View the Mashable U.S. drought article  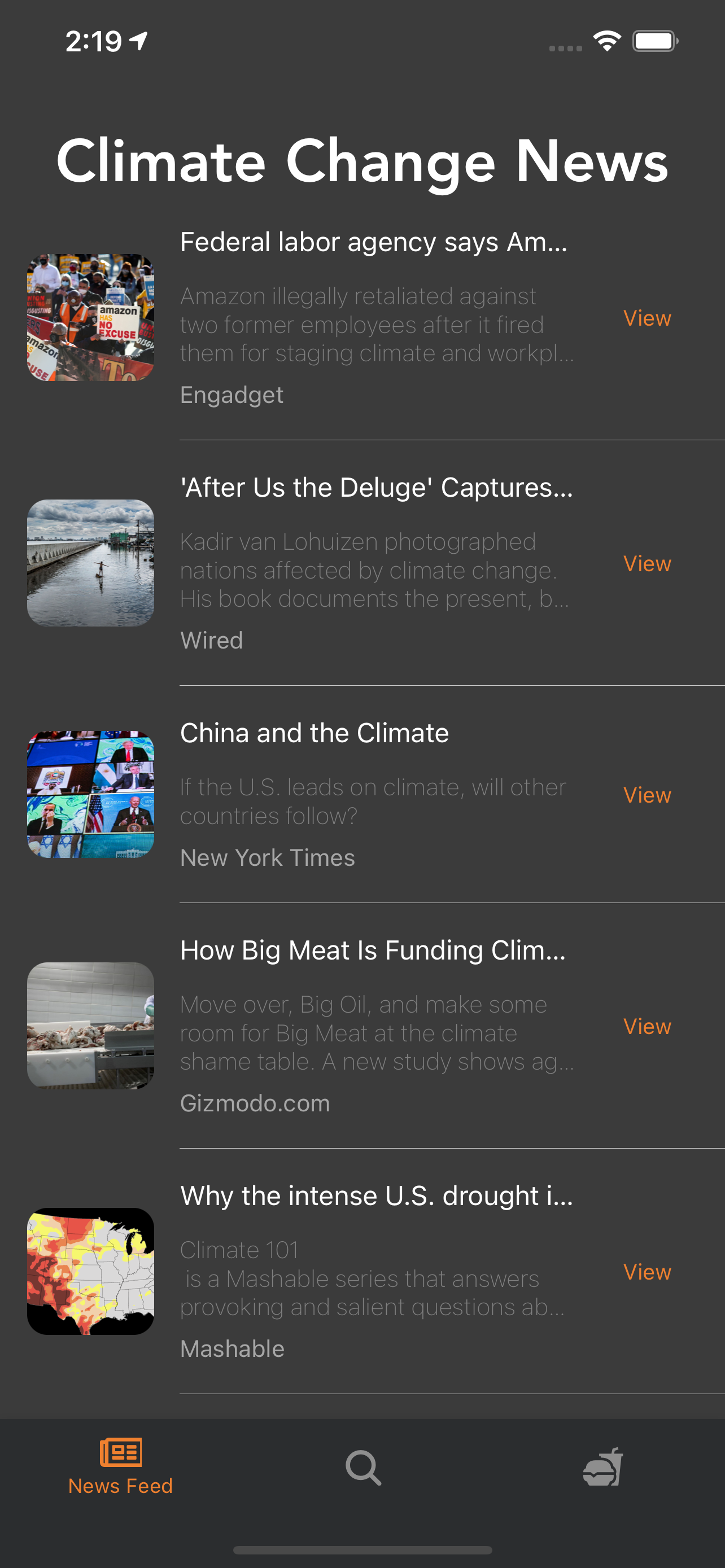[647, 1272]
